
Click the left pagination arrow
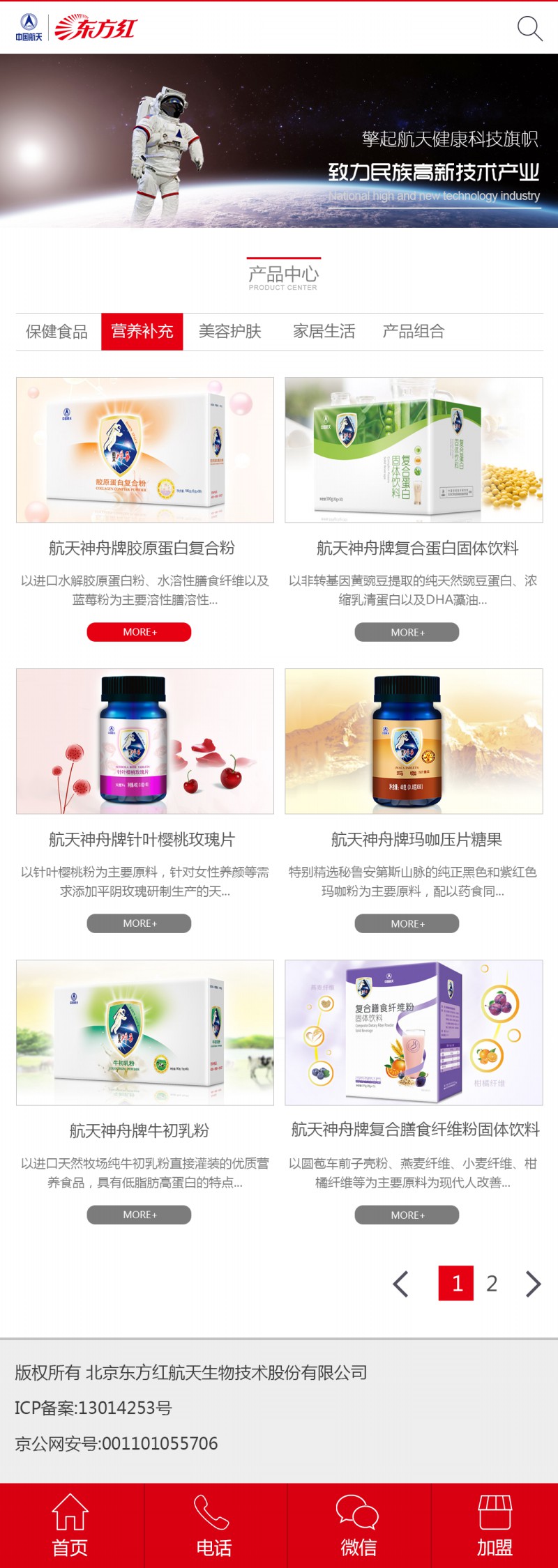tap(400, 1283)
